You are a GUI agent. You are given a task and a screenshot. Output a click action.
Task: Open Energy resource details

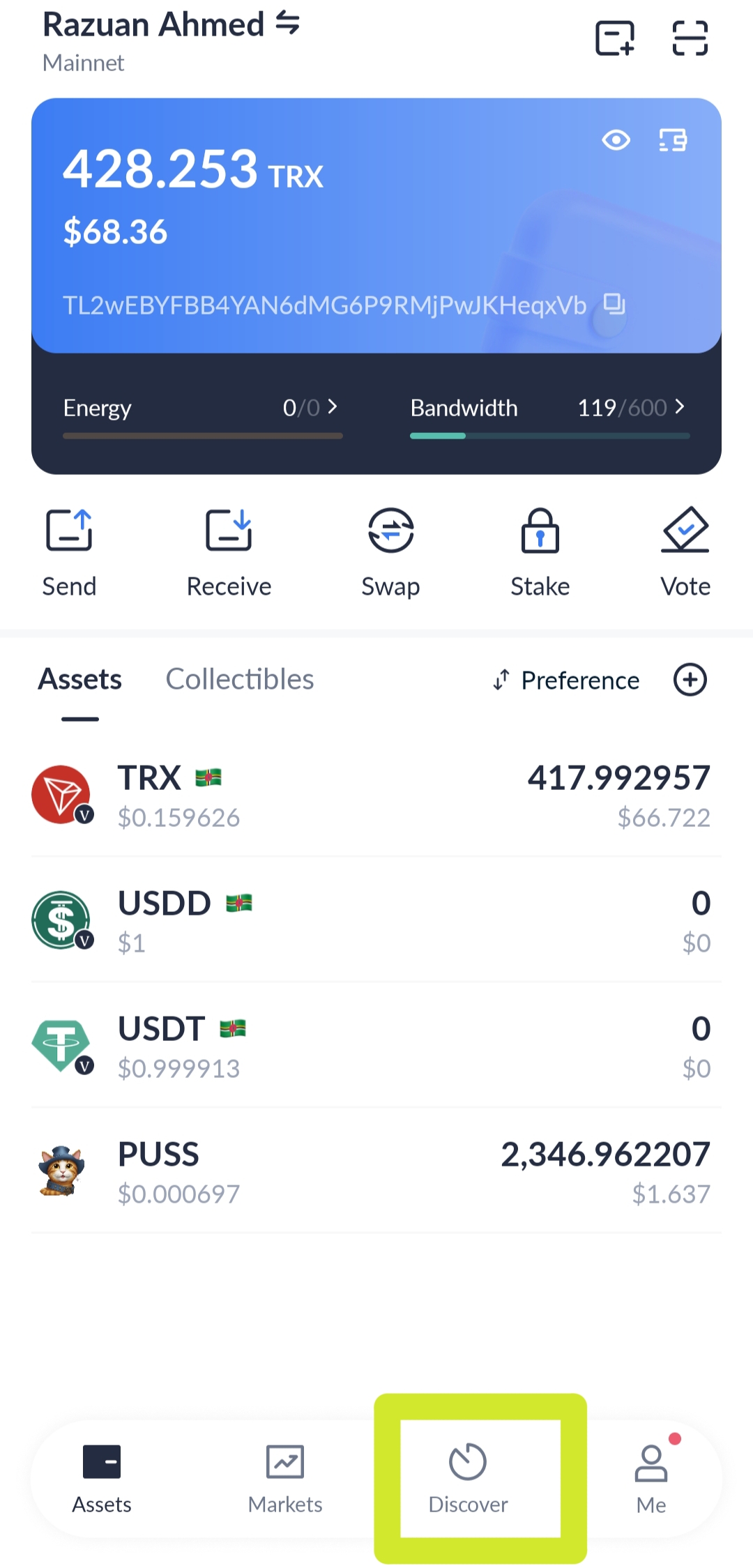point(202,408)
